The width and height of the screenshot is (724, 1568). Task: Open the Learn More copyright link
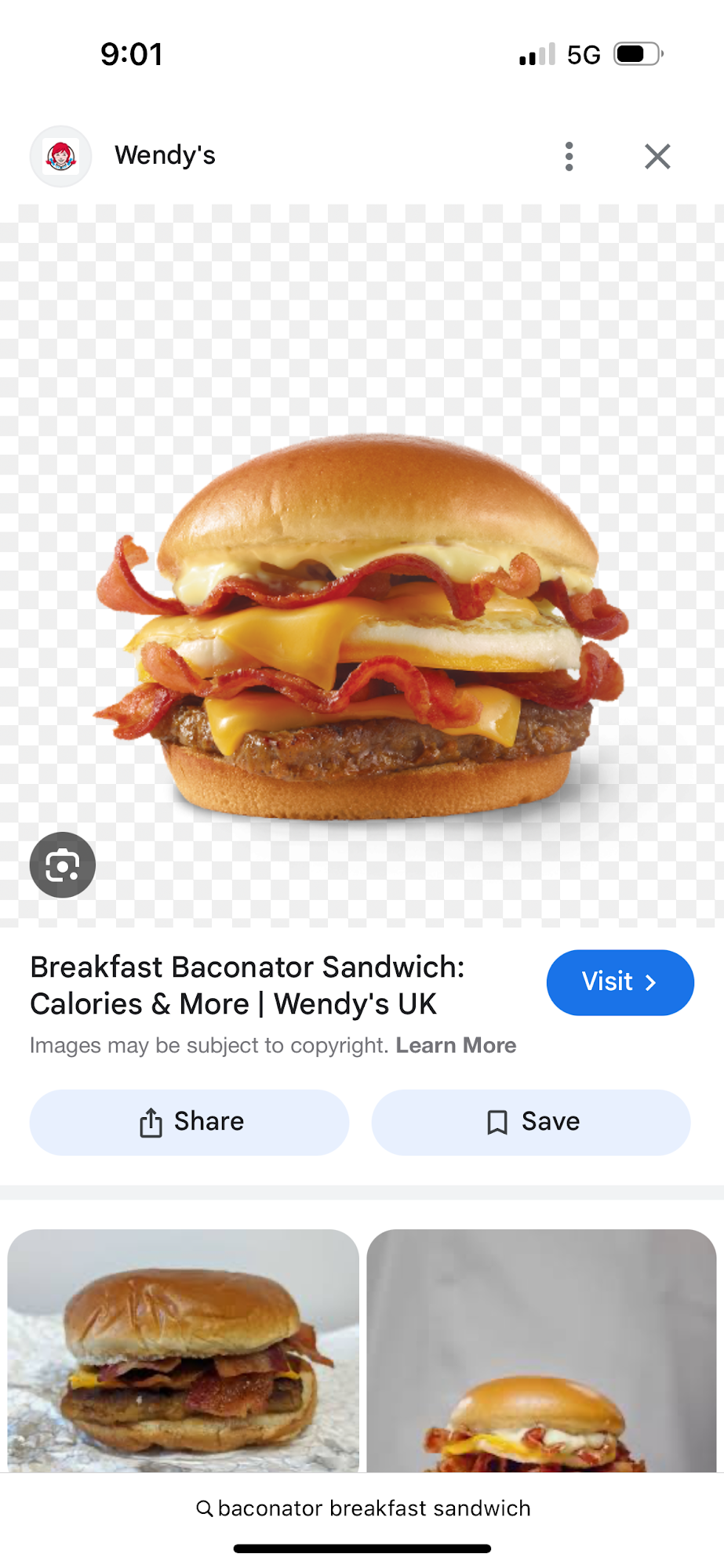[x=456, y=1044]
